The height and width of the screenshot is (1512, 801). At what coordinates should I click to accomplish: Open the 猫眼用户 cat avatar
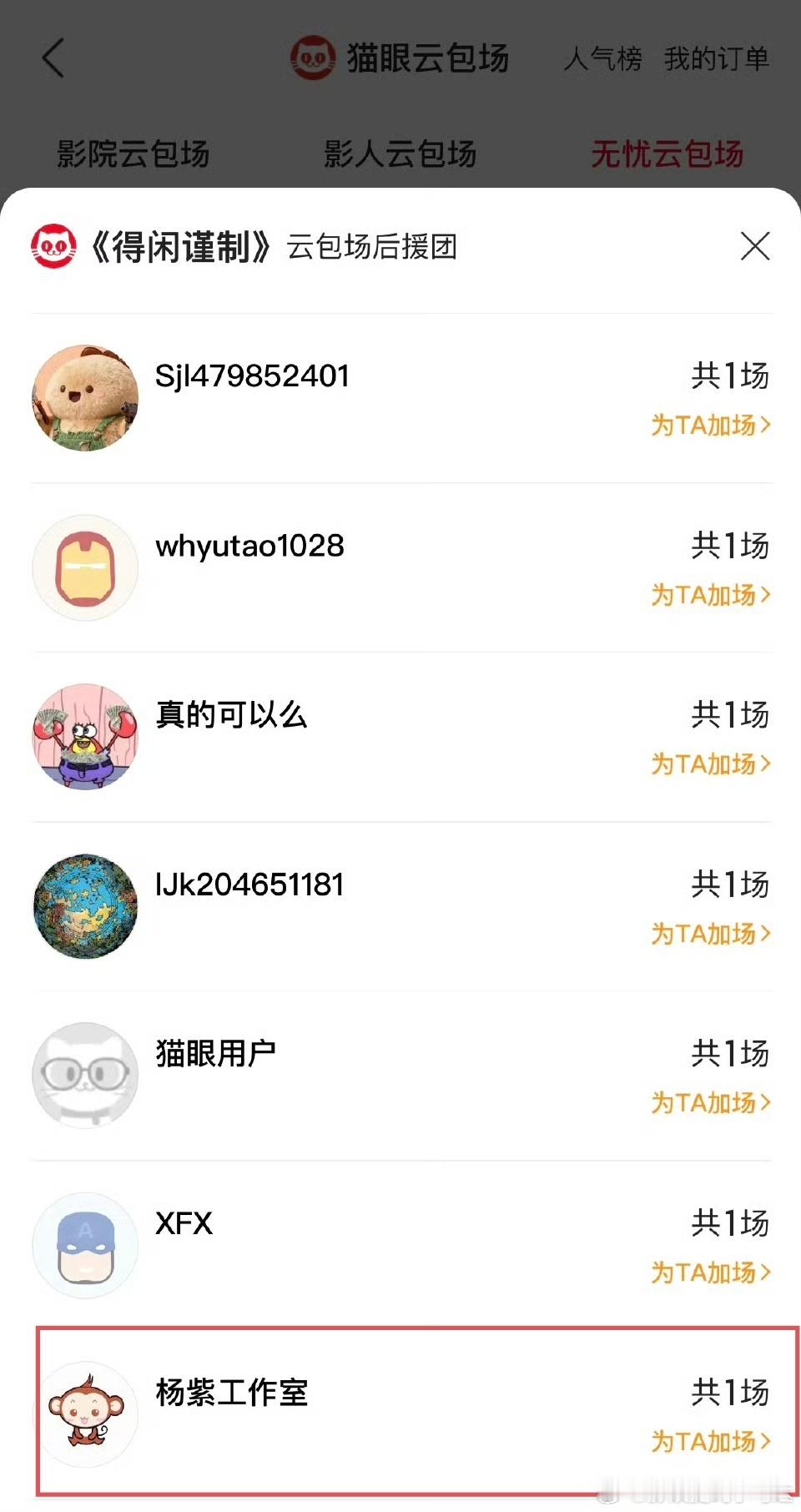(84, 1076)
